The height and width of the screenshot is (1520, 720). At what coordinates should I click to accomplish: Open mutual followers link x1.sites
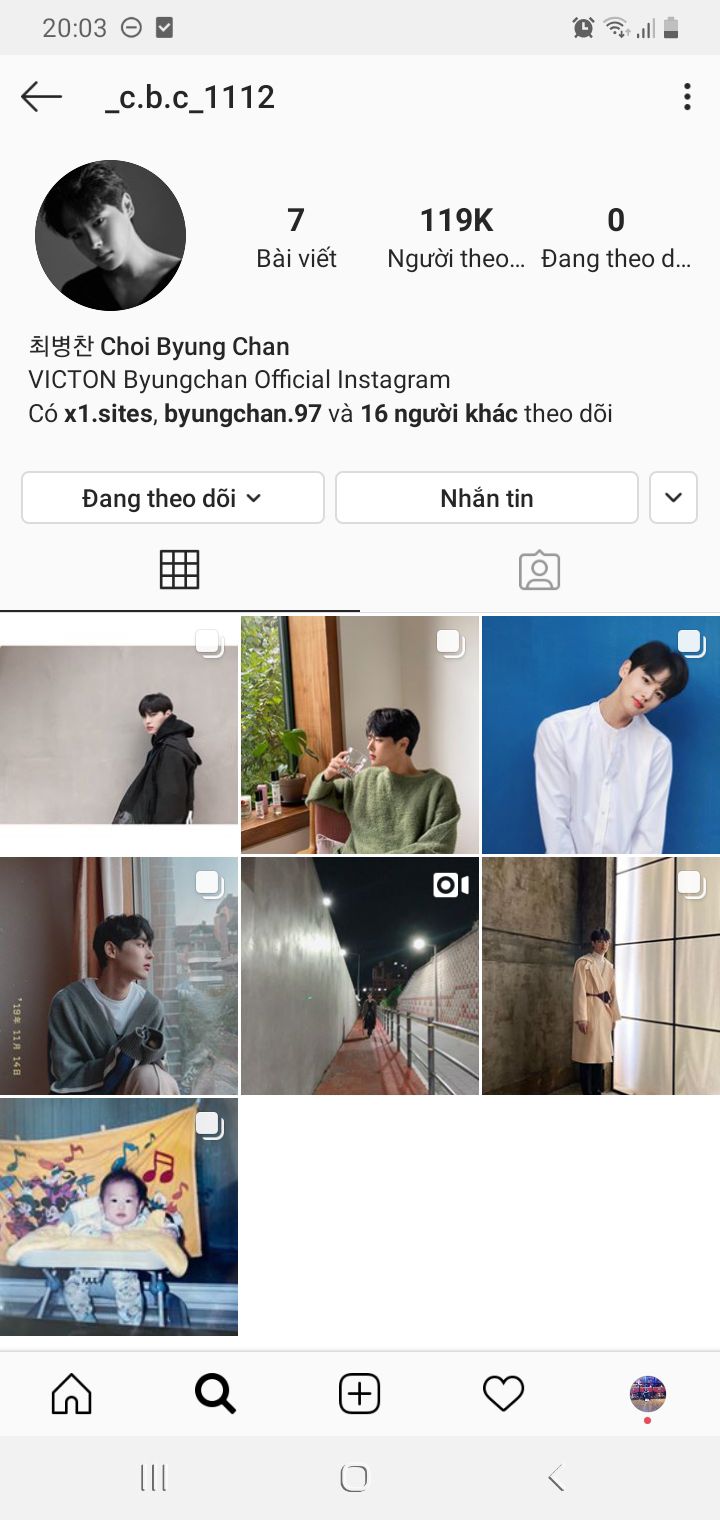(x=108, y=413)
